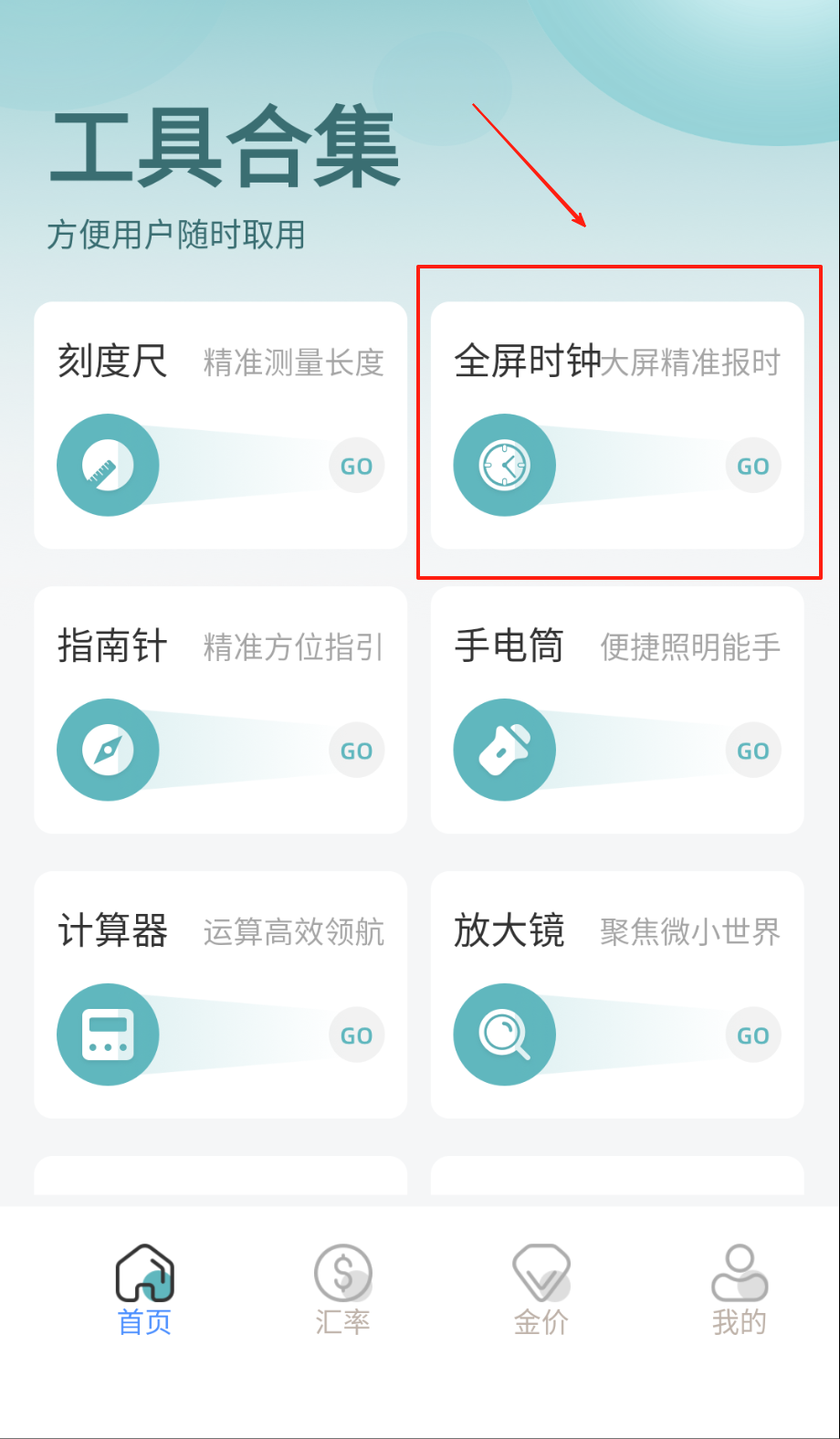Go to the 金价 tab
This screenshot has width=840, height=1439.
pos(541,1289)
